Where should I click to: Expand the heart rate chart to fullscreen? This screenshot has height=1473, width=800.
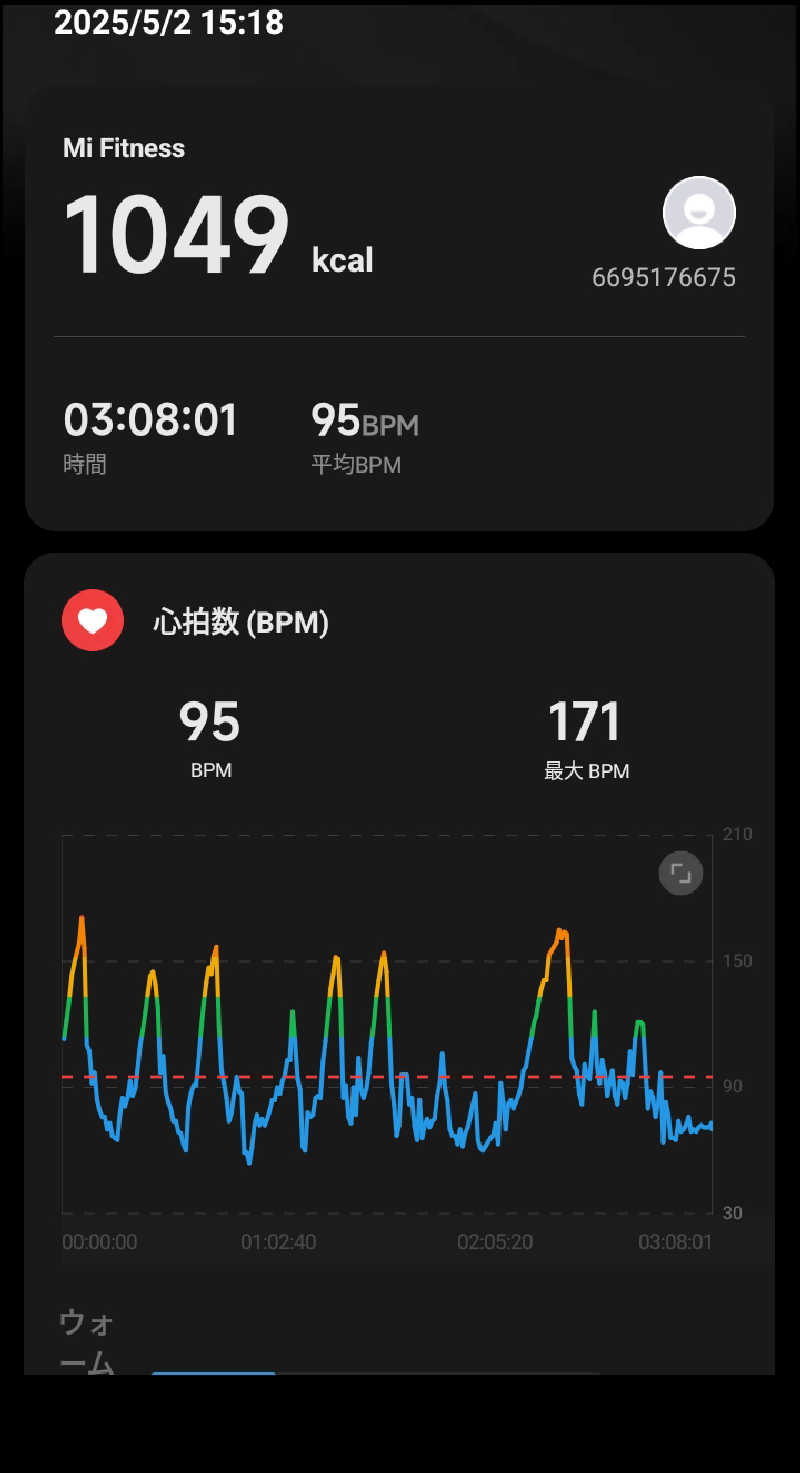[x=681, y=873]
